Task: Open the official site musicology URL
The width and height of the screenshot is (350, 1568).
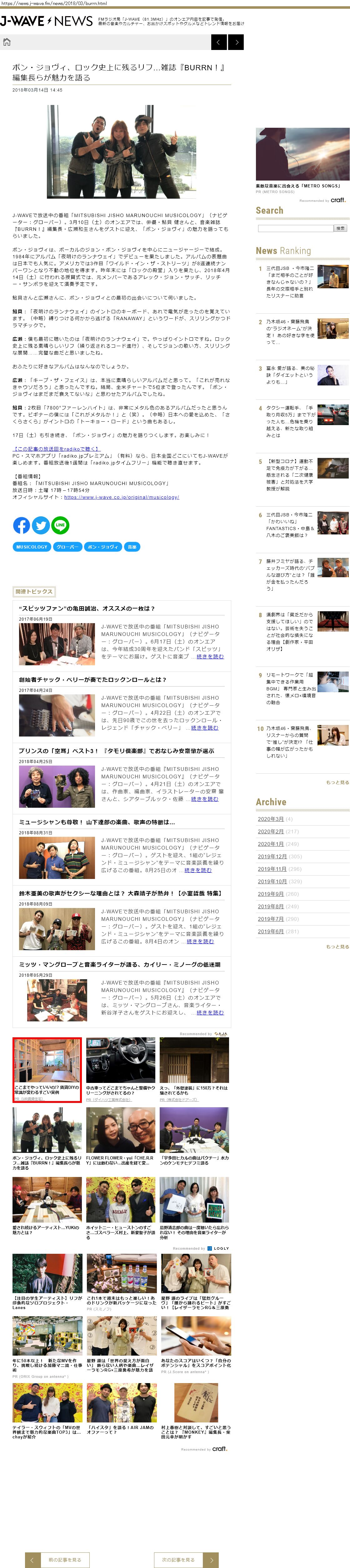Action: (121, 497)
